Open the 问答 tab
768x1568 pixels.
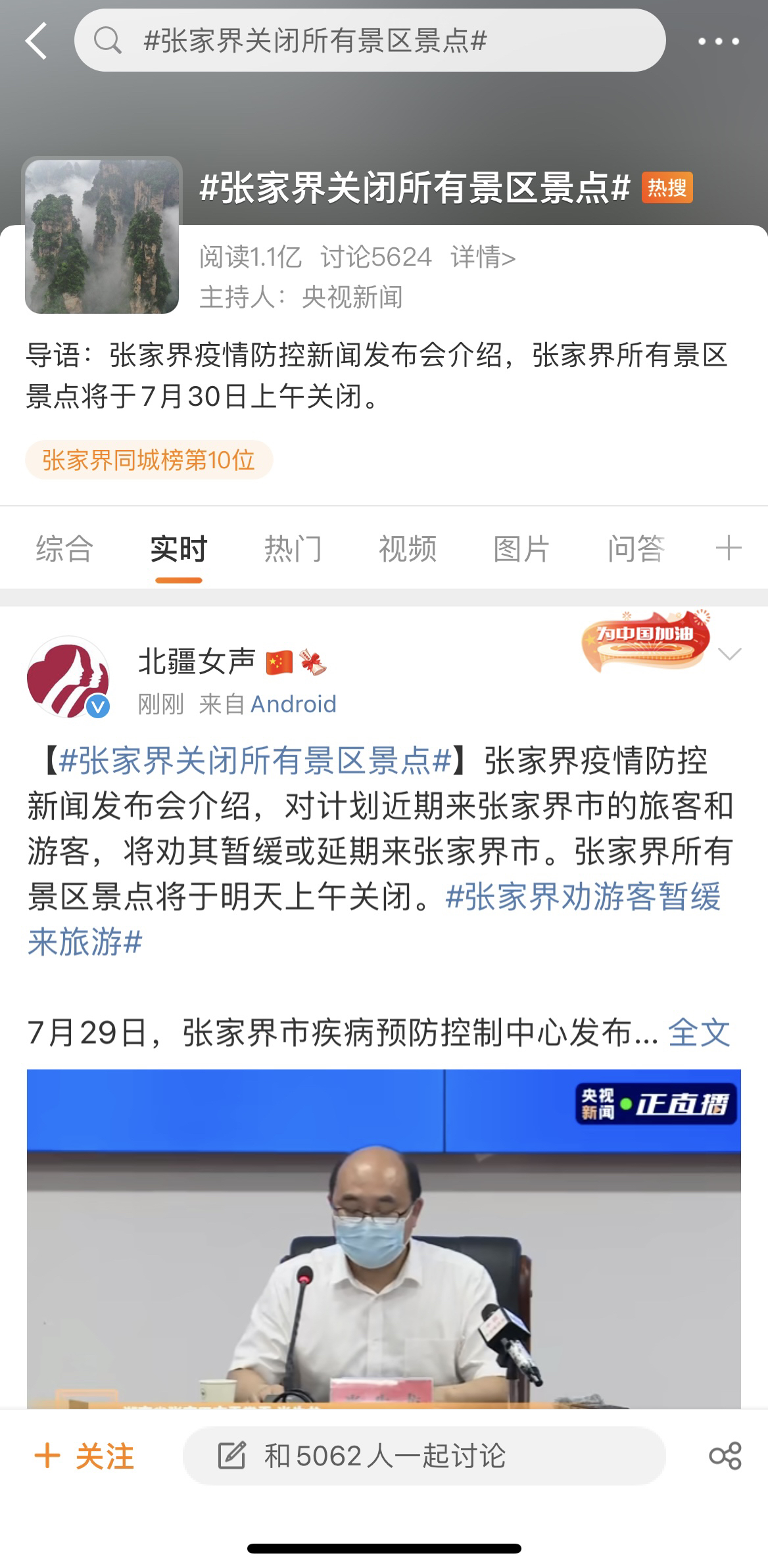(636, 549)
